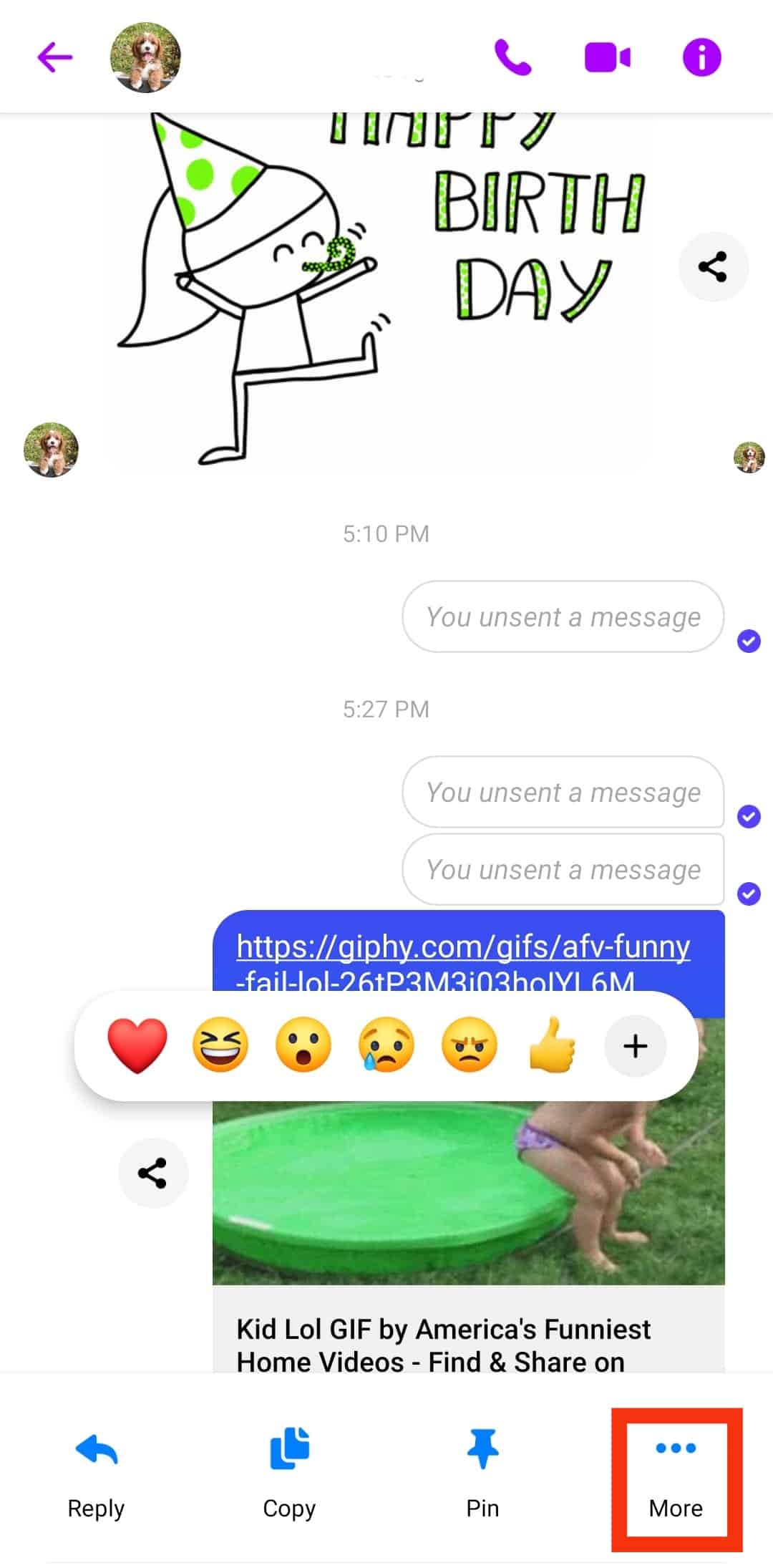Open the contact's profile picture in header
Viewport: 773px width, 1568px height.
145,57
